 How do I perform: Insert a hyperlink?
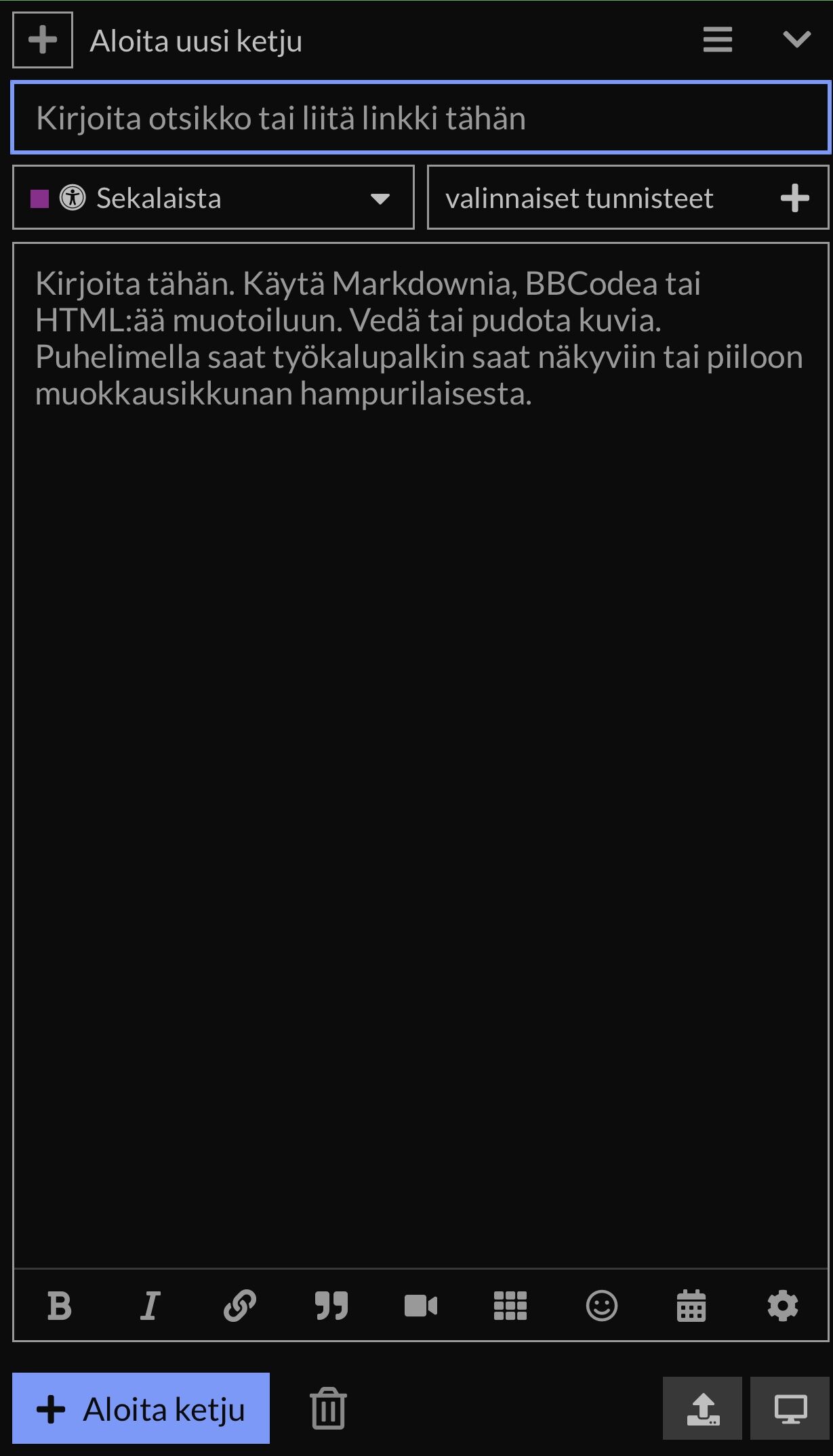coord(240,1306)
